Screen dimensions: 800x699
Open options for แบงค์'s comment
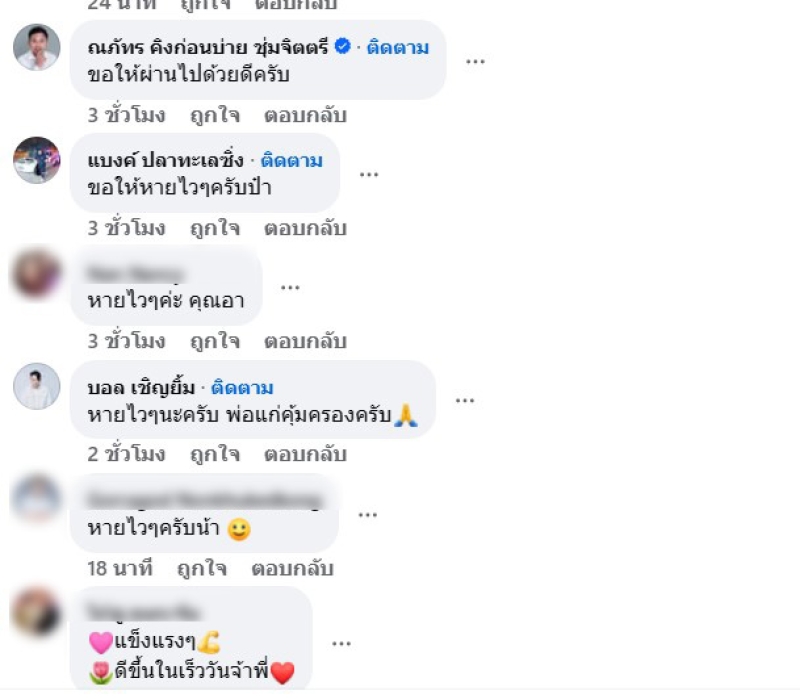[369, 174]
